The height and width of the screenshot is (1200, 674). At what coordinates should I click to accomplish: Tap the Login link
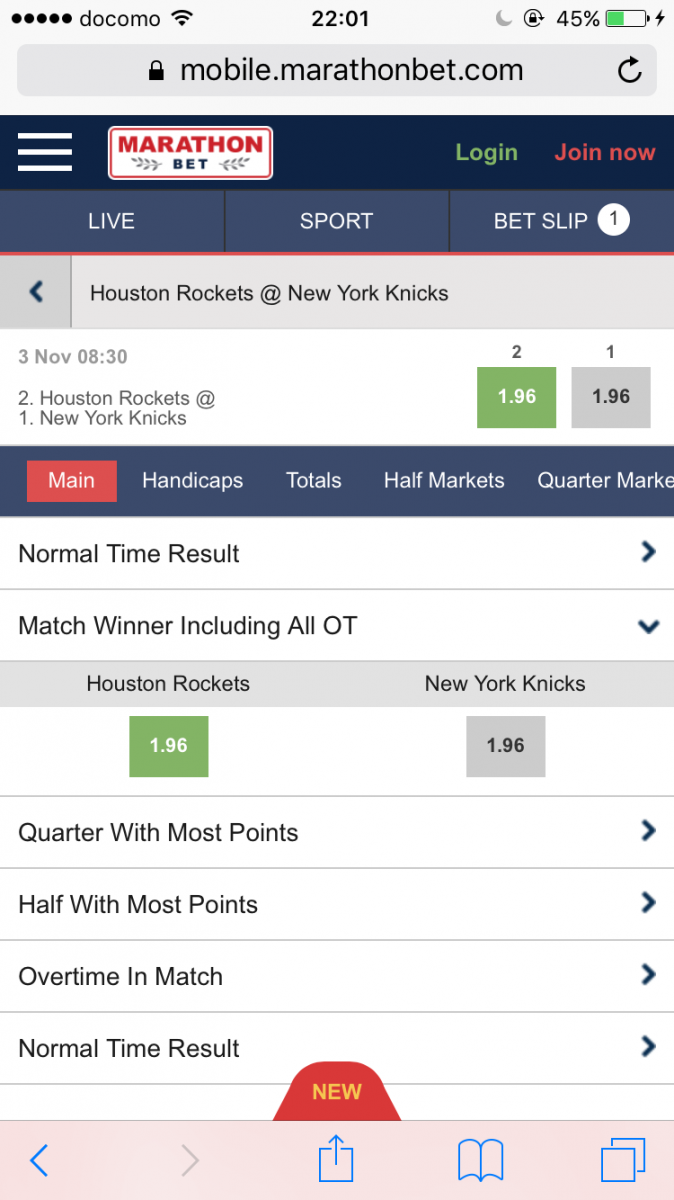point(486,152)
